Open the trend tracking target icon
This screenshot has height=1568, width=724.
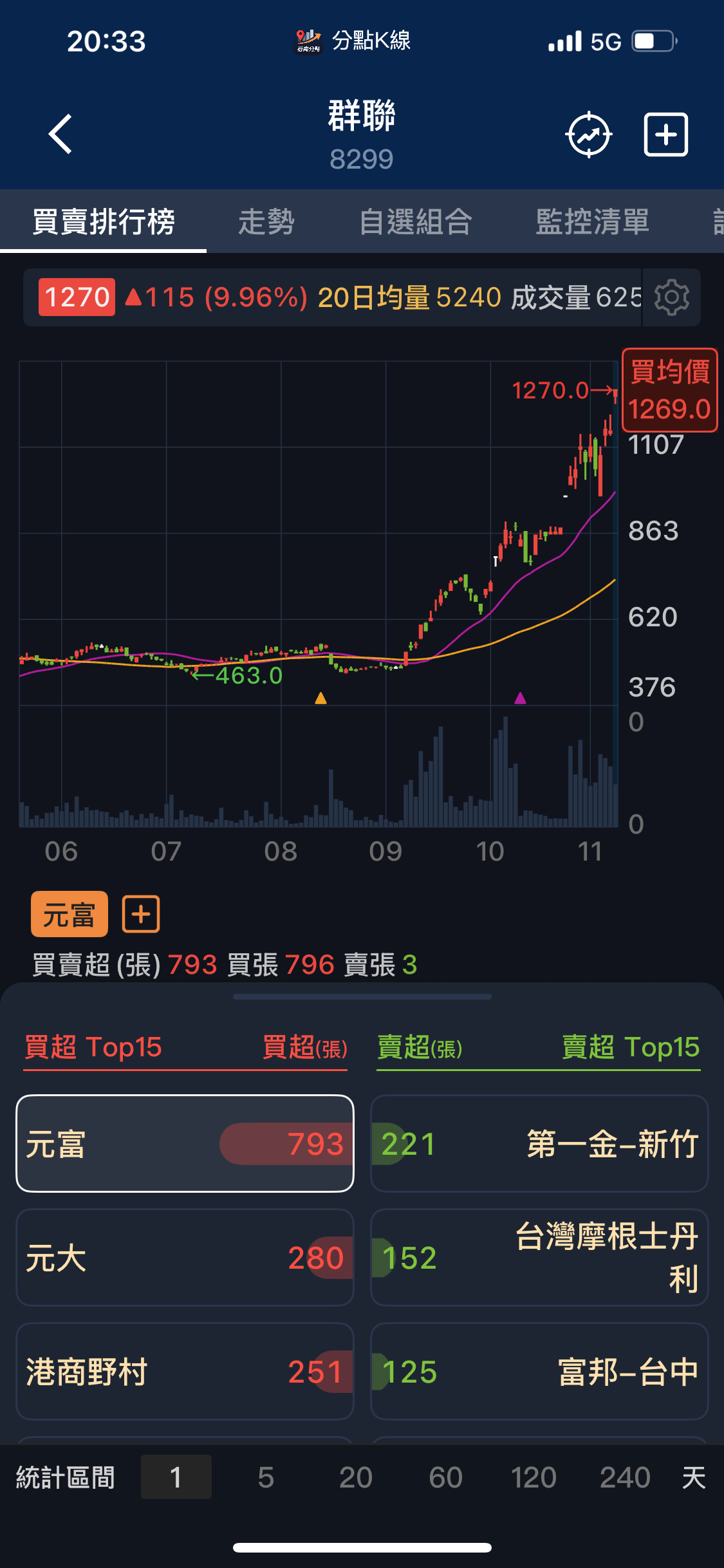[x=588, y=135]
